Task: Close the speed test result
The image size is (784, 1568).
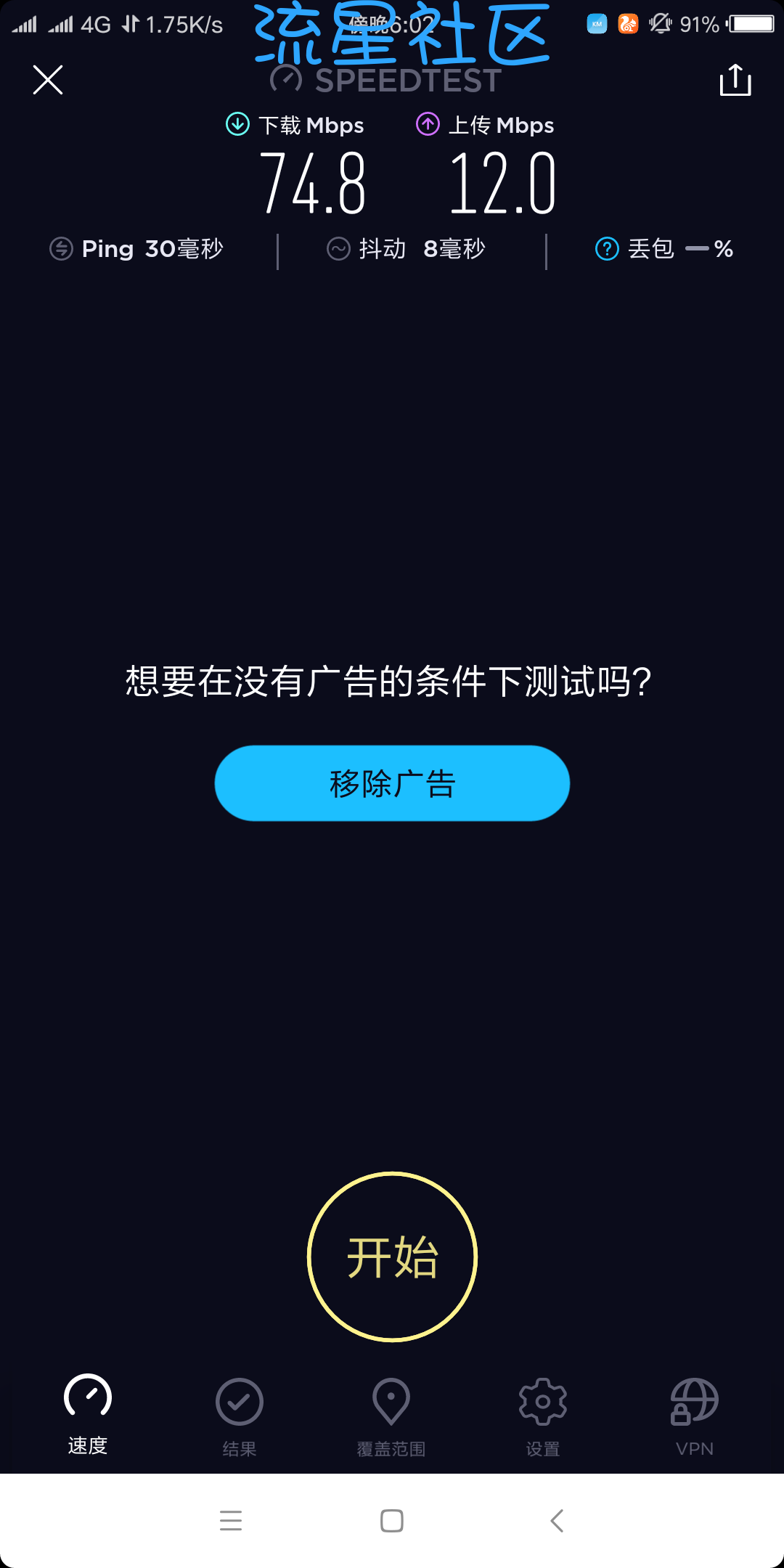Action: [48, 80]
